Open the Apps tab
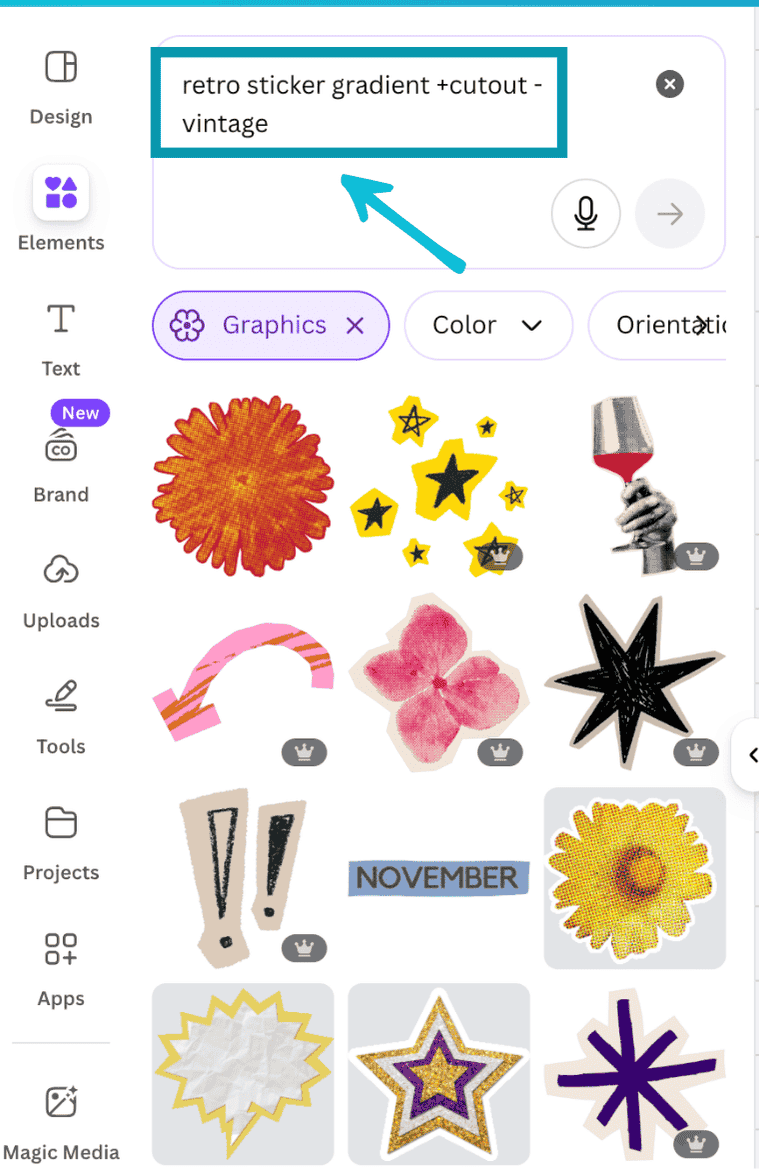The image size is (759, 1169). 61,970
